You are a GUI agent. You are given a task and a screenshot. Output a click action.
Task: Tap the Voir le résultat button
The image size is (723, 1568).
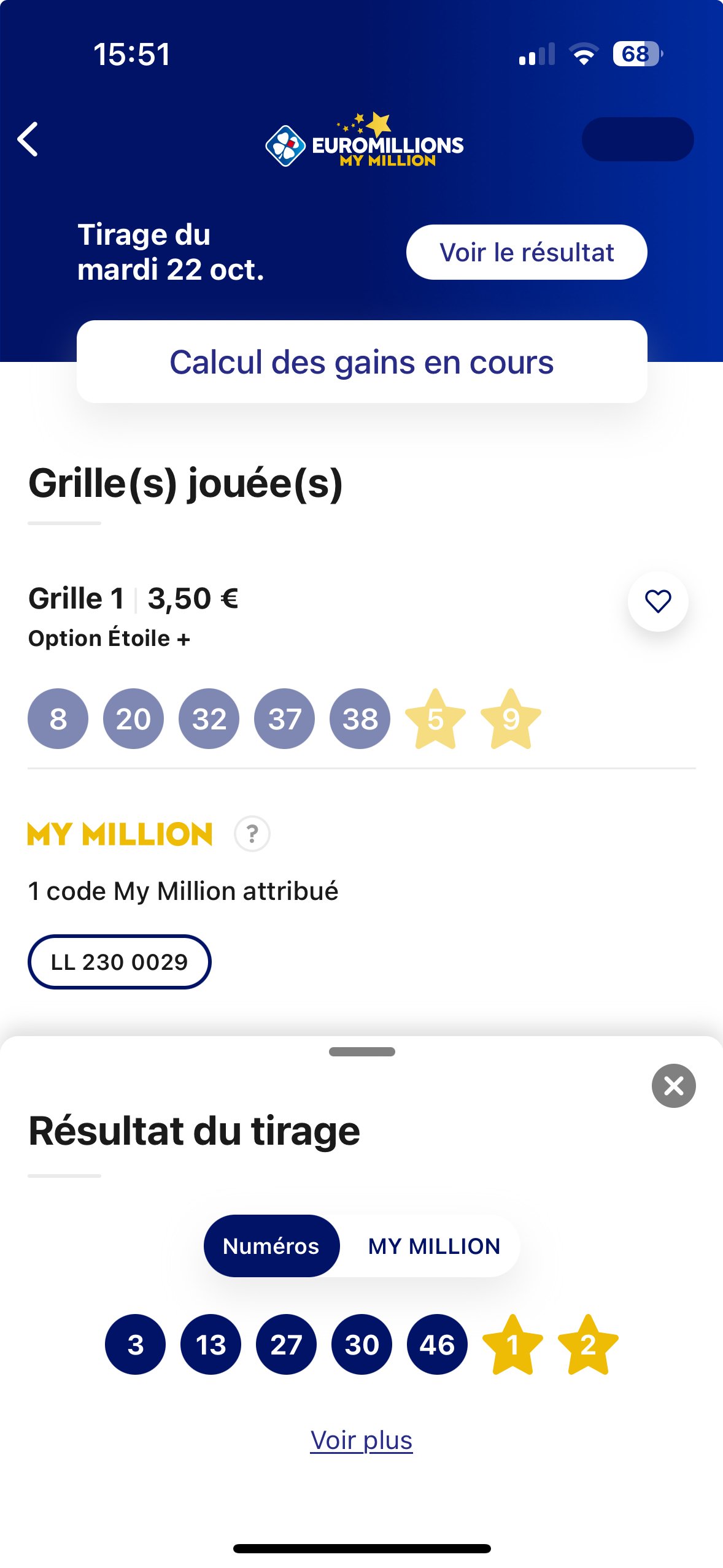pyautogui.click(x=527, y=252)
